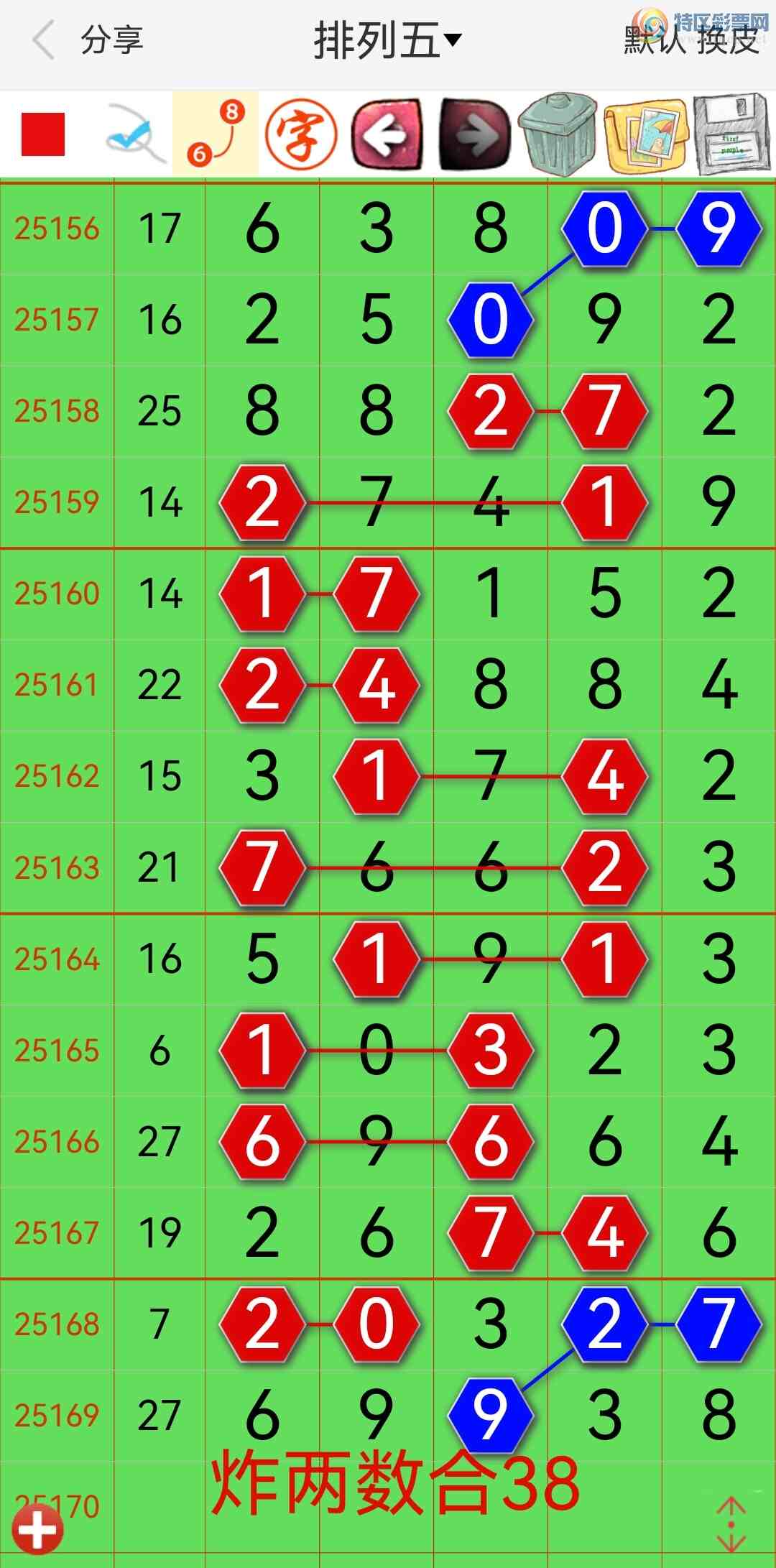
Task: Undo the last drawing action
Action: (387, 134)
